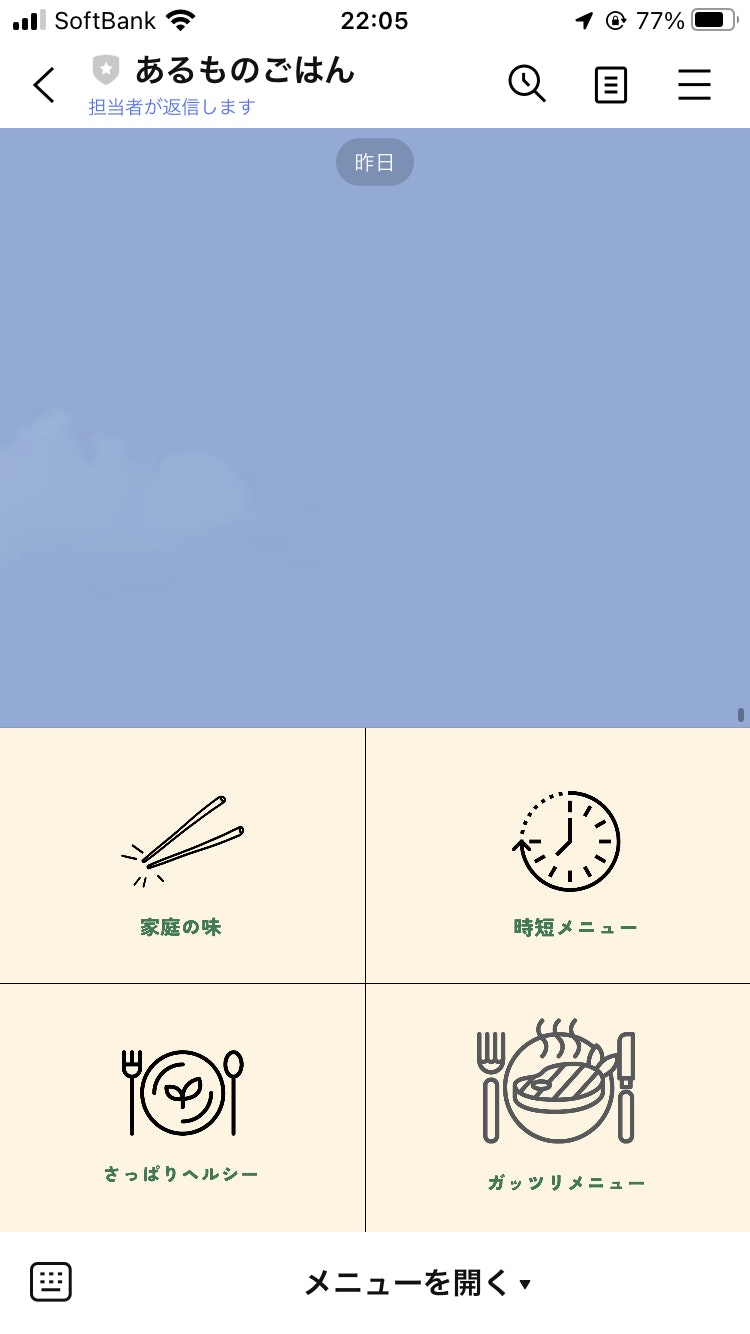Open the hamburger menu

tap(694, 85)
